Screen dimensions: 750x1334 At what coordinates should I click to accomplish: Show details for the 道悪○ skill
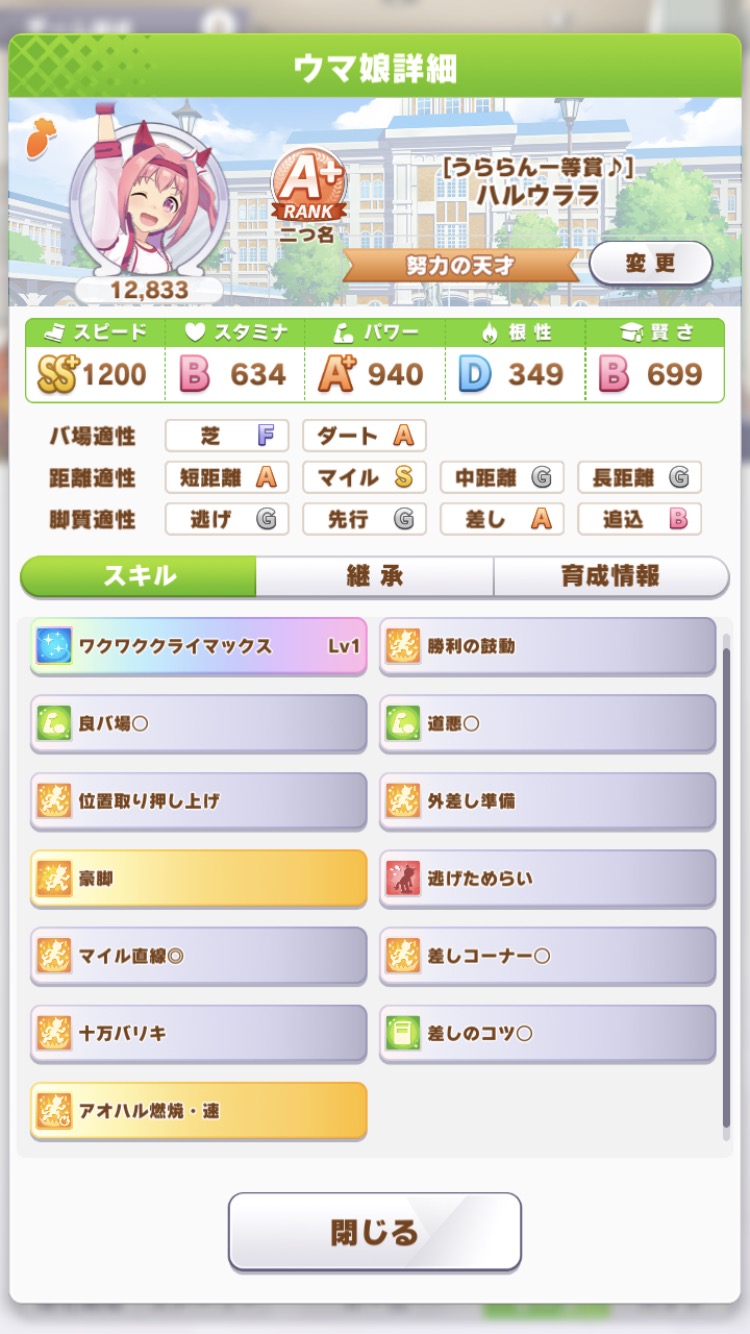click(x=547, y=723)
